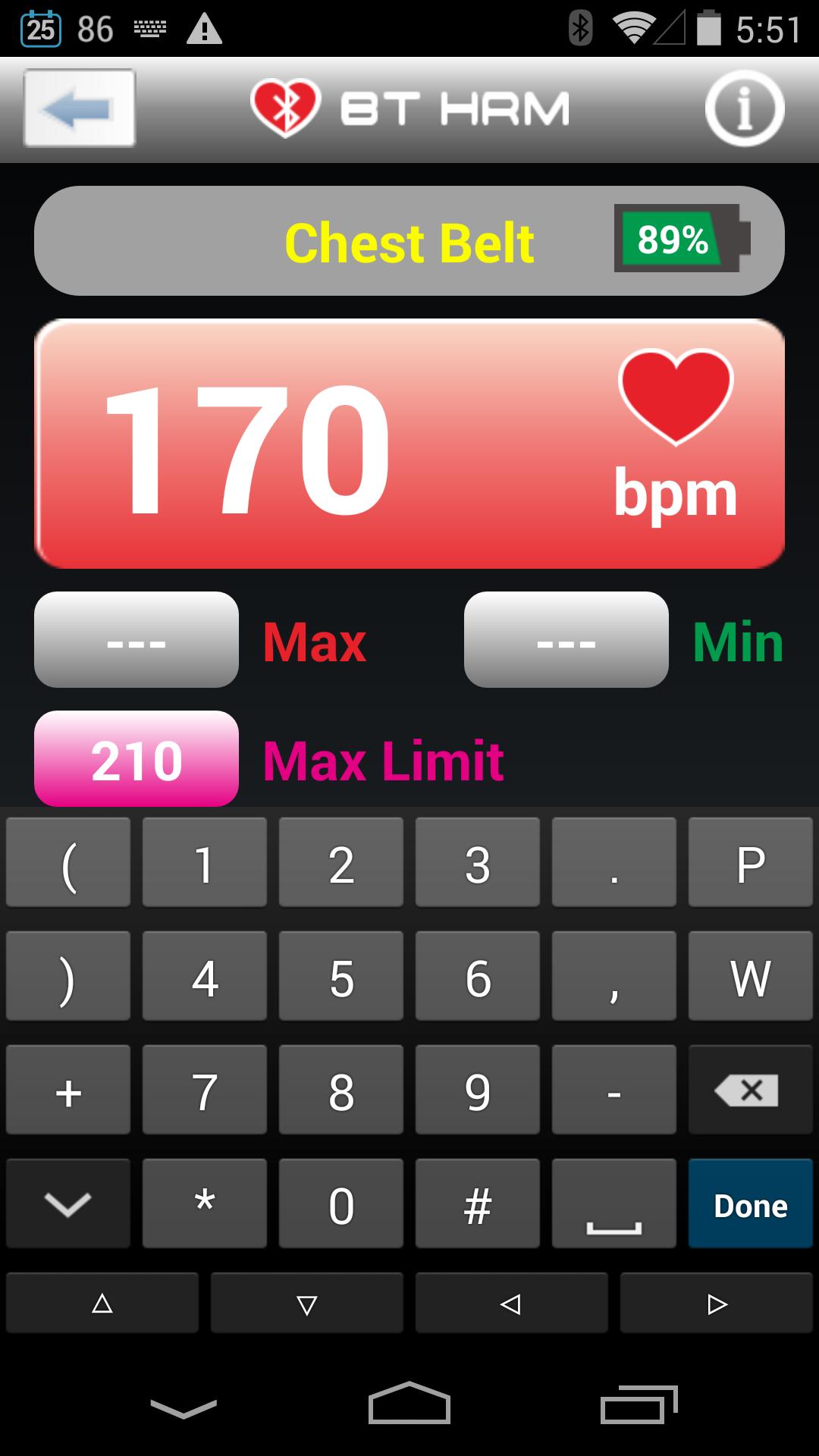The image size is (819, 1456).
Task: Confirm entry with the Done key
Action: (x=750, y=1203)
